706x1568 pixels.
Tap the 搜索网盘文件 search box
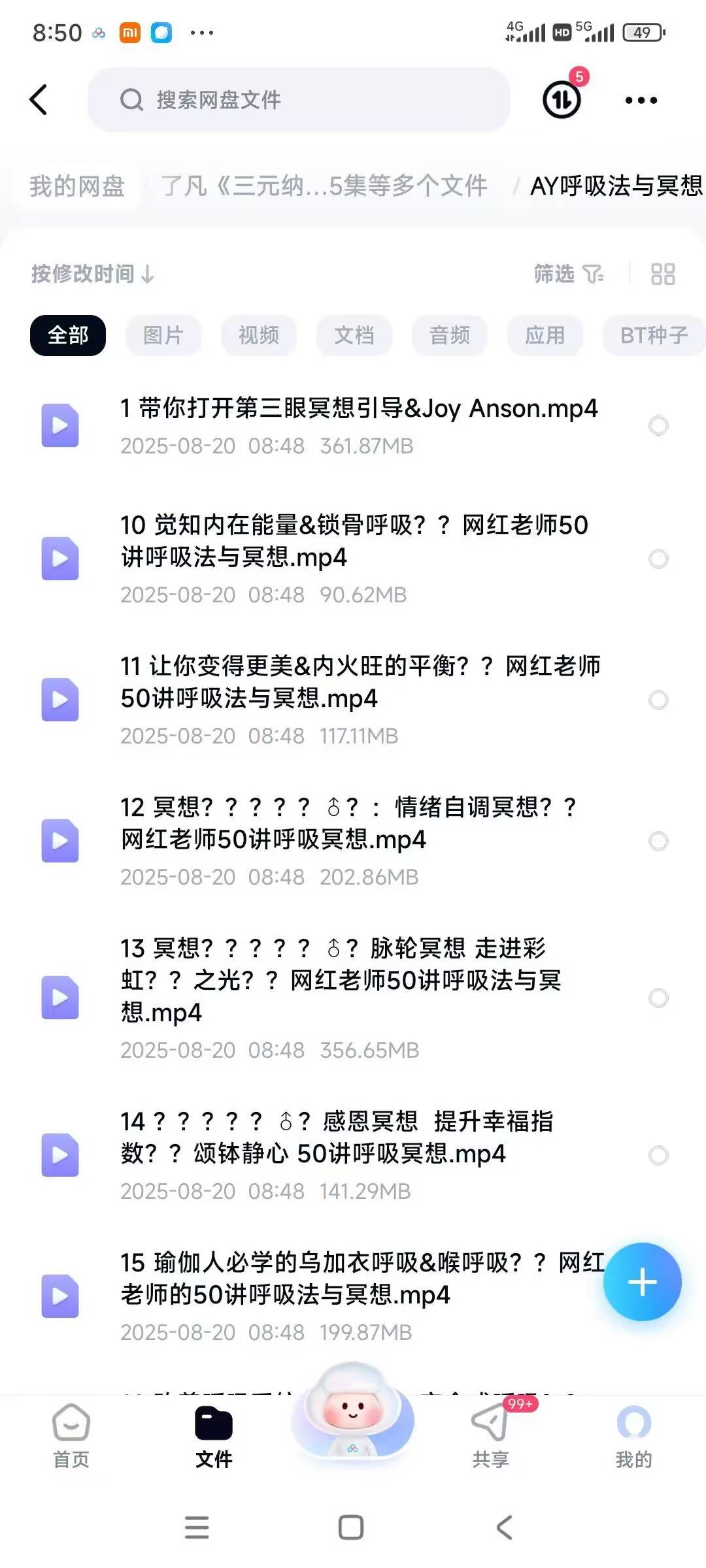point(299,100)
